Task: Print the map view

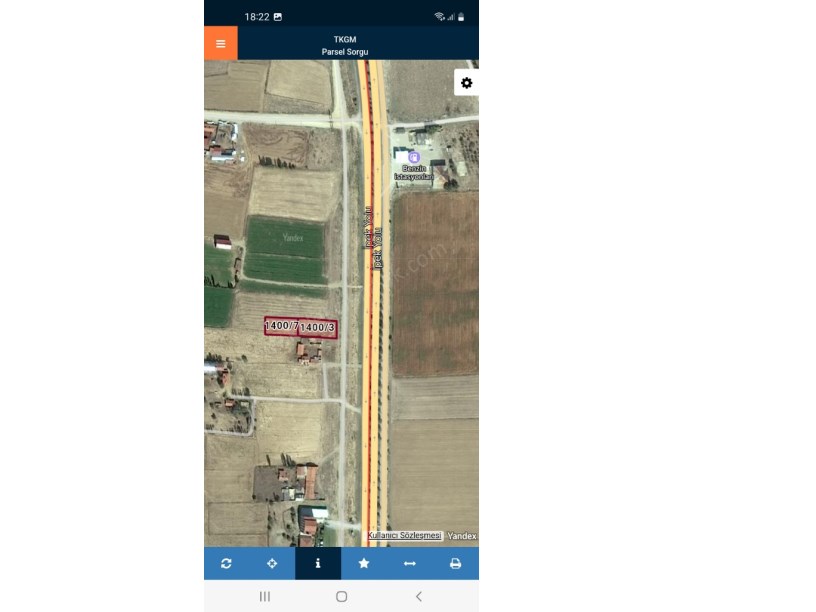Action: (455, 564)
